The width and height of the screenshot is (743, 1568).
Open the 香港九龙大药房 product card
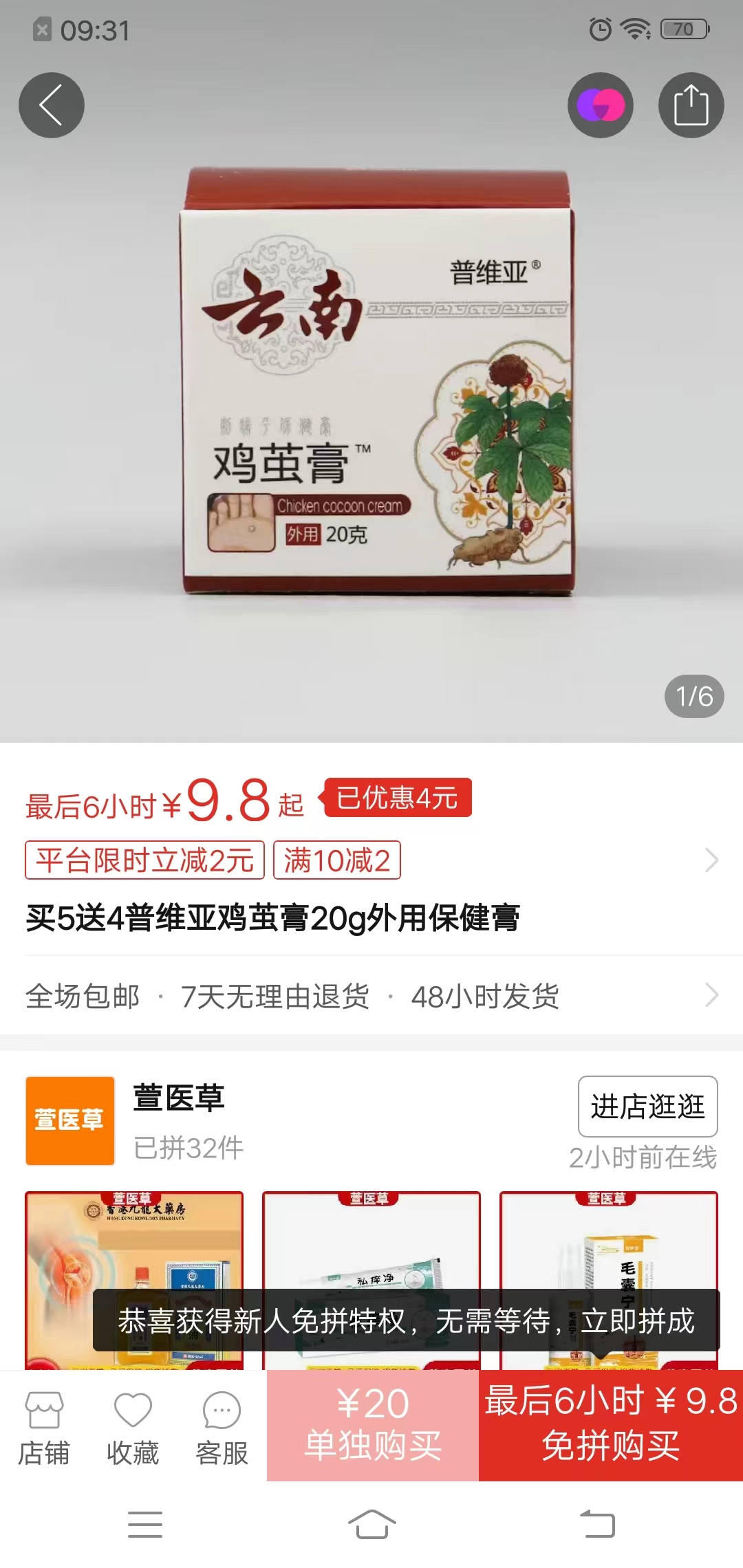pyautogui.click(x=134, y=1245)
